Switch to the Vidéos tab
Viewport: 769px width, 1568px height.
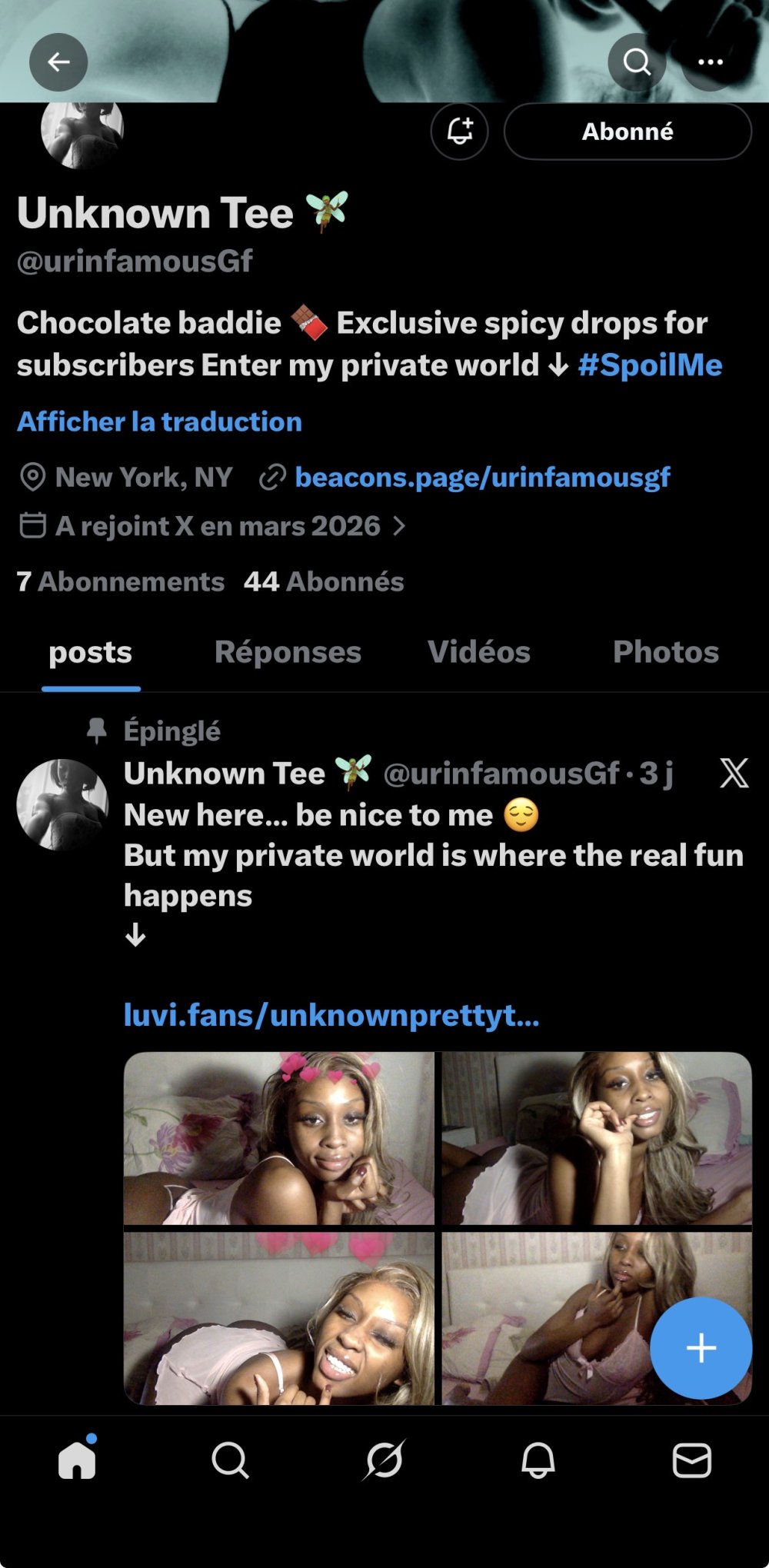(x=479, y=652)
